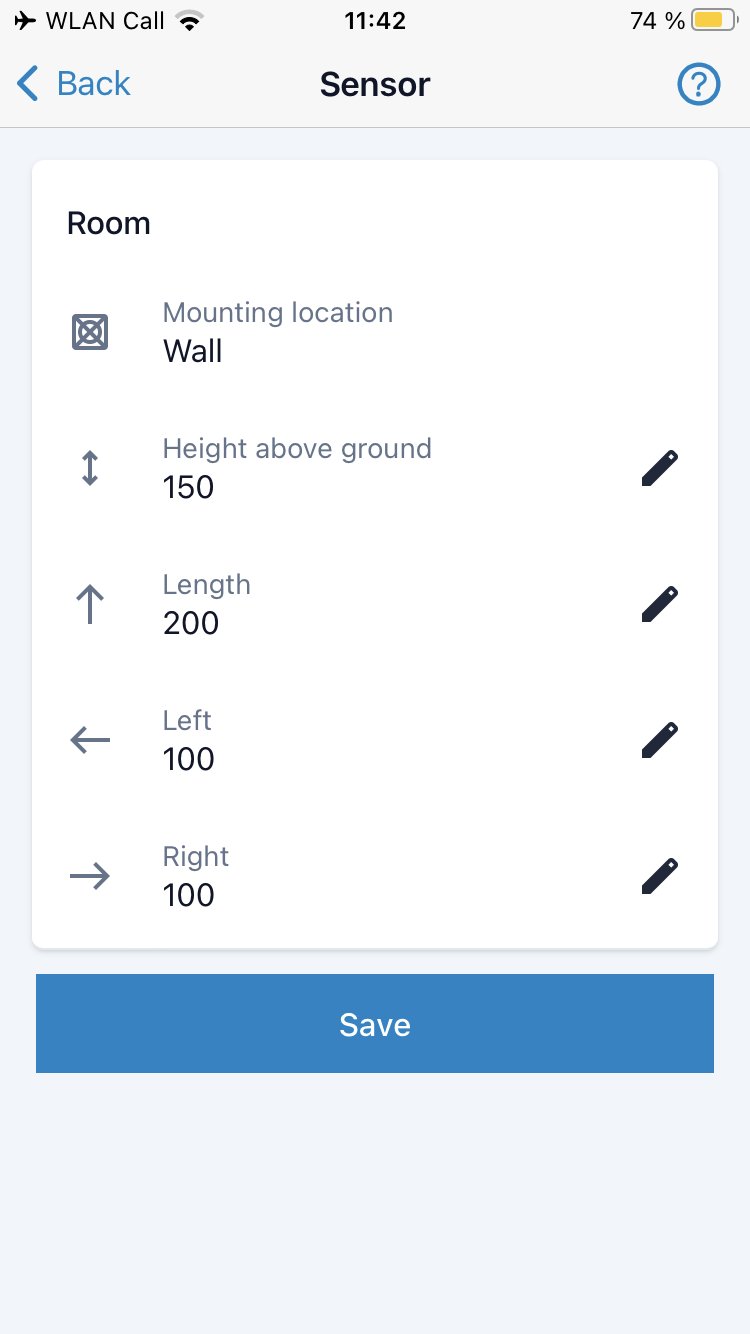Open the help question mark icon
The image size is (750, 1334).
point(699,85)
